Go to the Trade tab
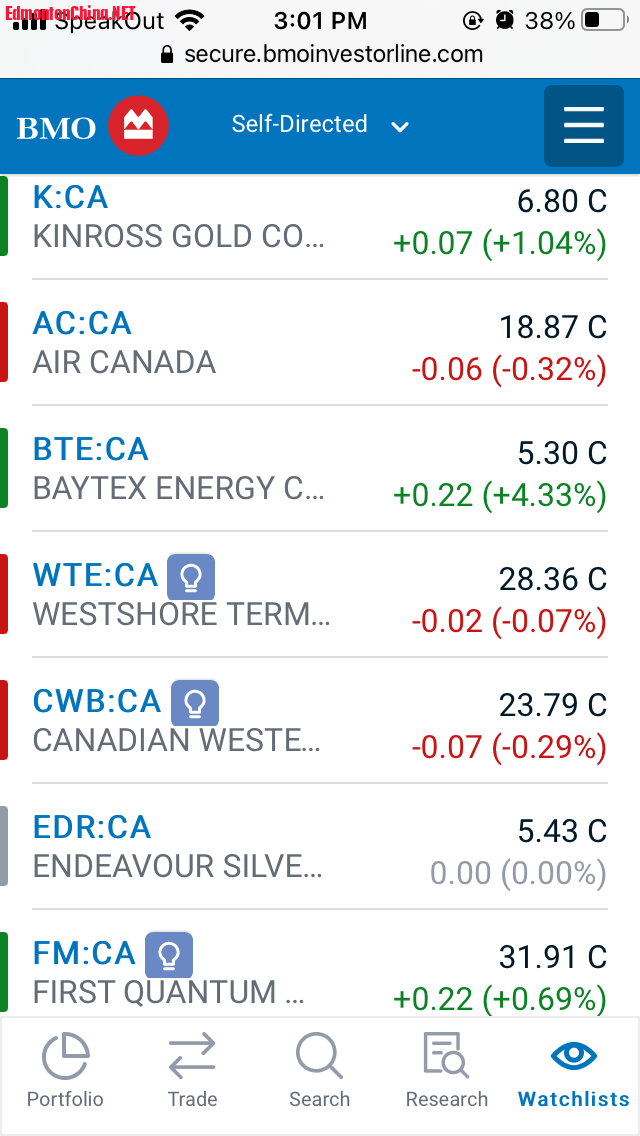Image resolution: width=640 pixels, height=1136 pixels. pos(192,1072)
